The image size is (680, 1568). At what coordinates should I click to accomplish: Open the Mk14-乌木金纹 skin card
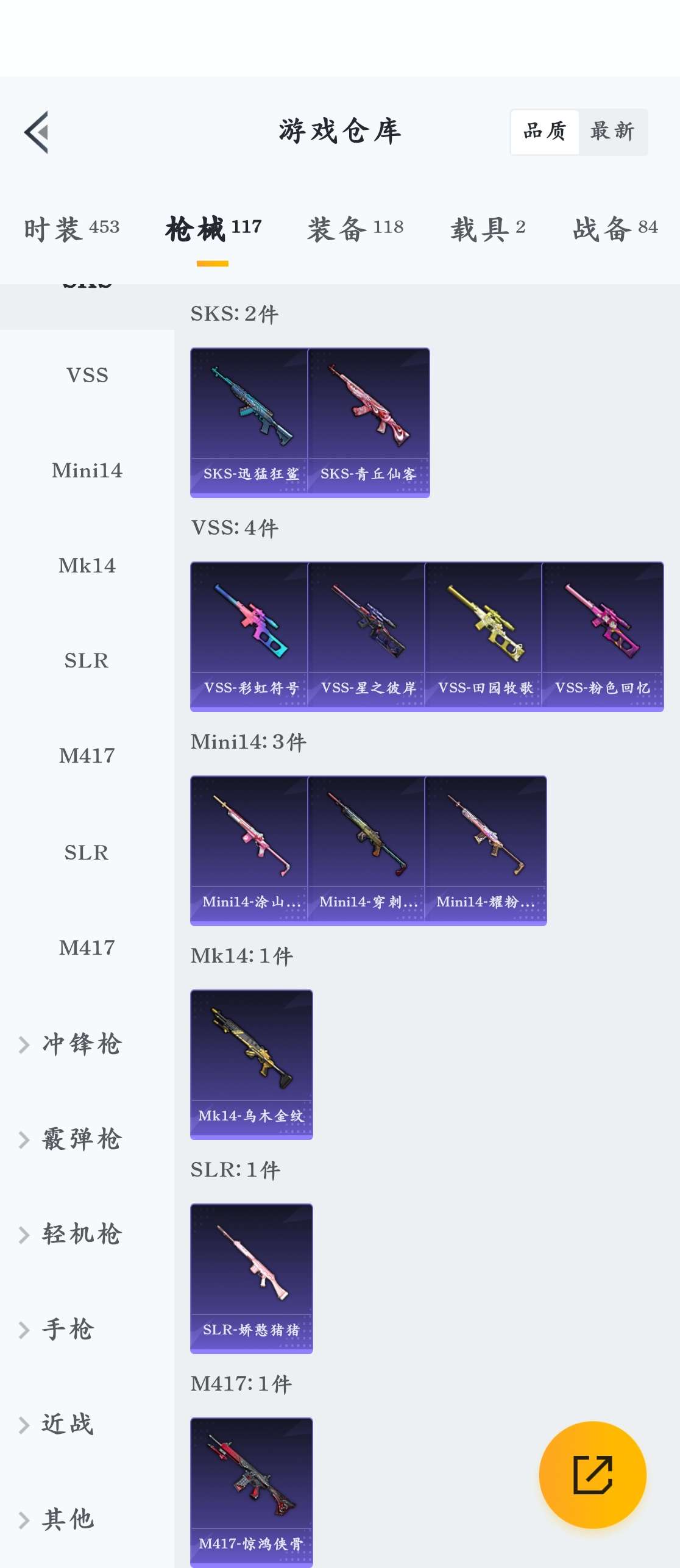click(252, 1064)
